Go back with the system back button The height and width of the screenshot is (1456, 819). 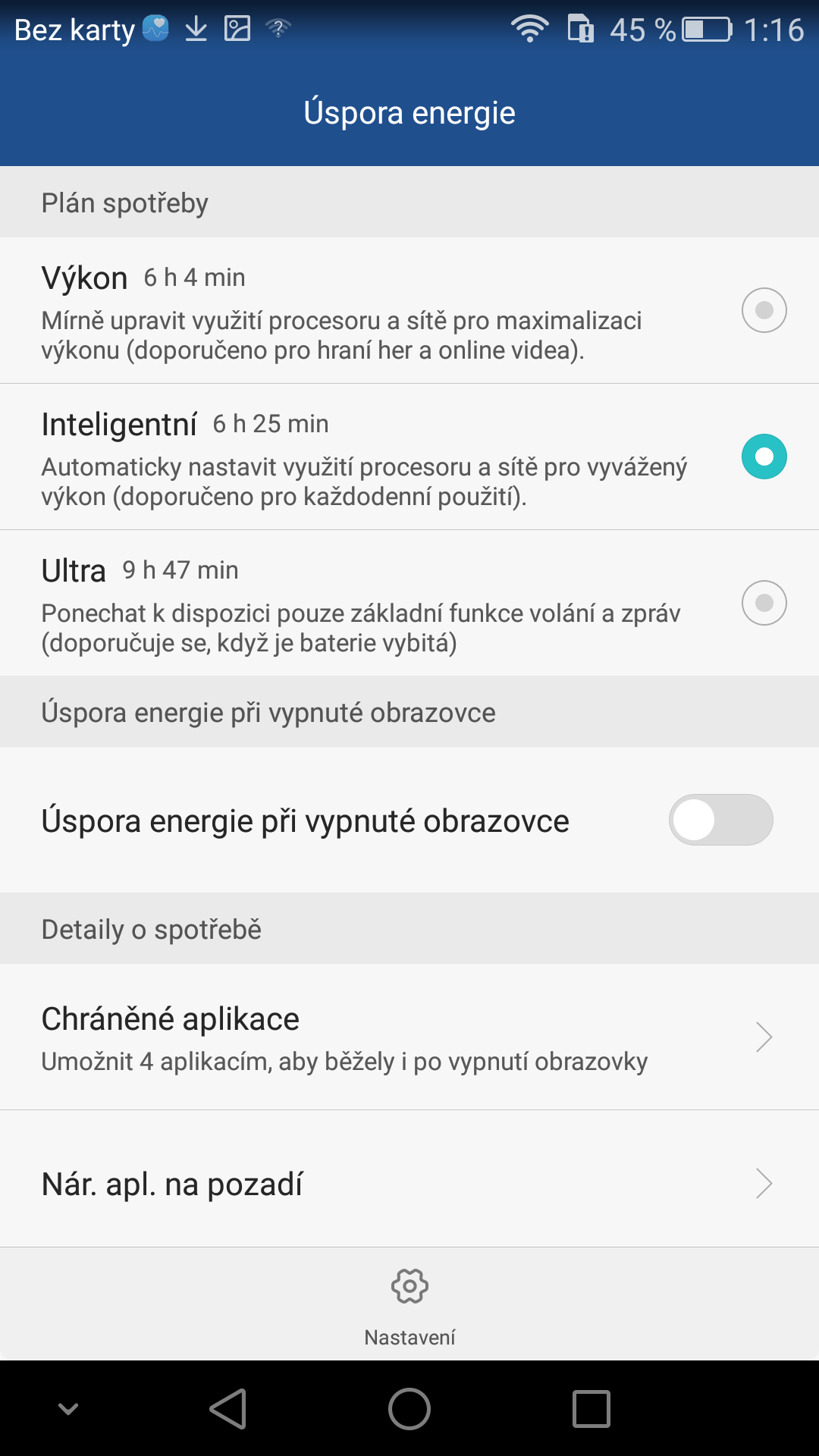point(228,1409)
